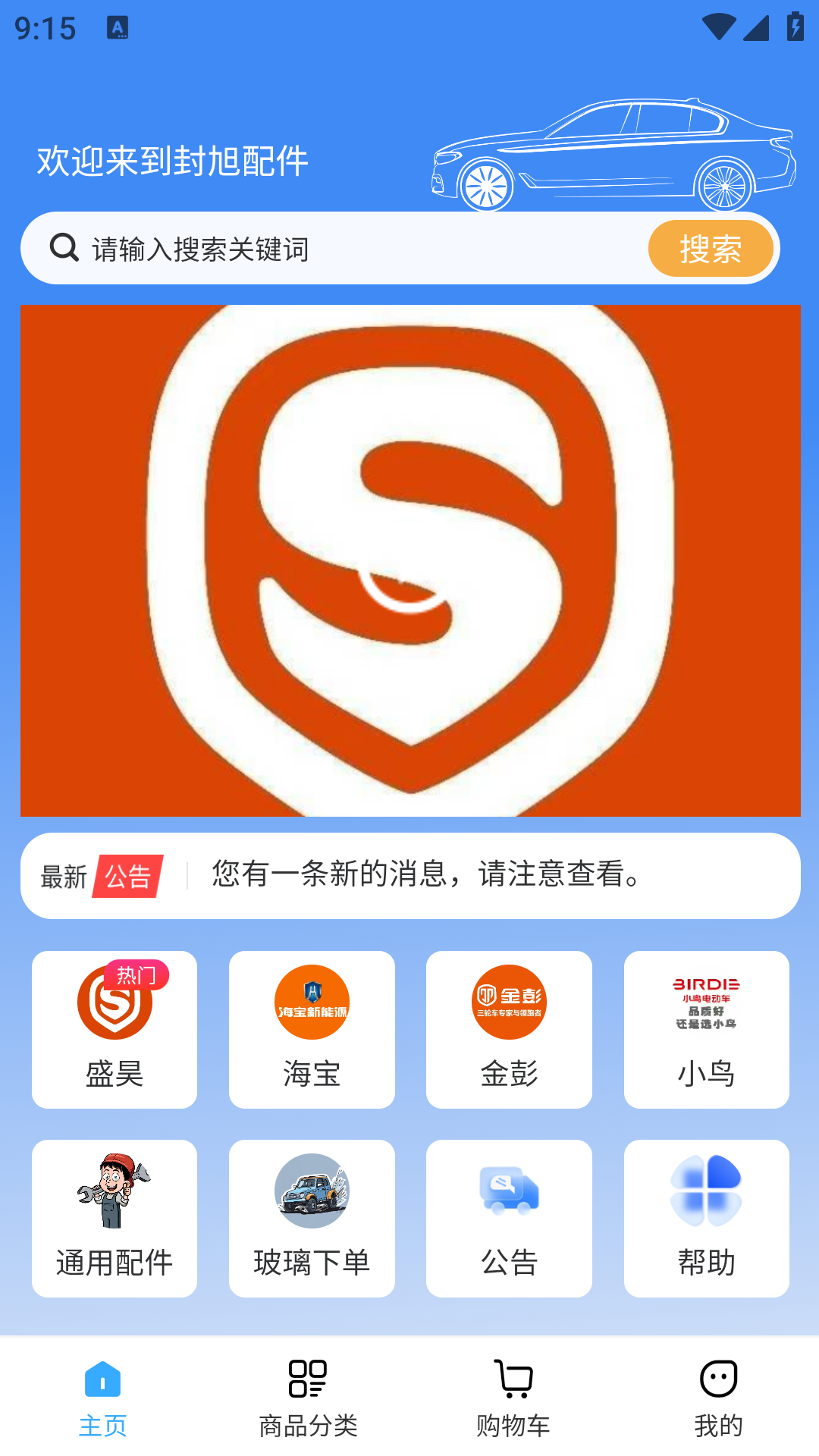The image size is (819, 1456).
Task: Open the 通用配件 category
Action: click(x=115, y=1218)
